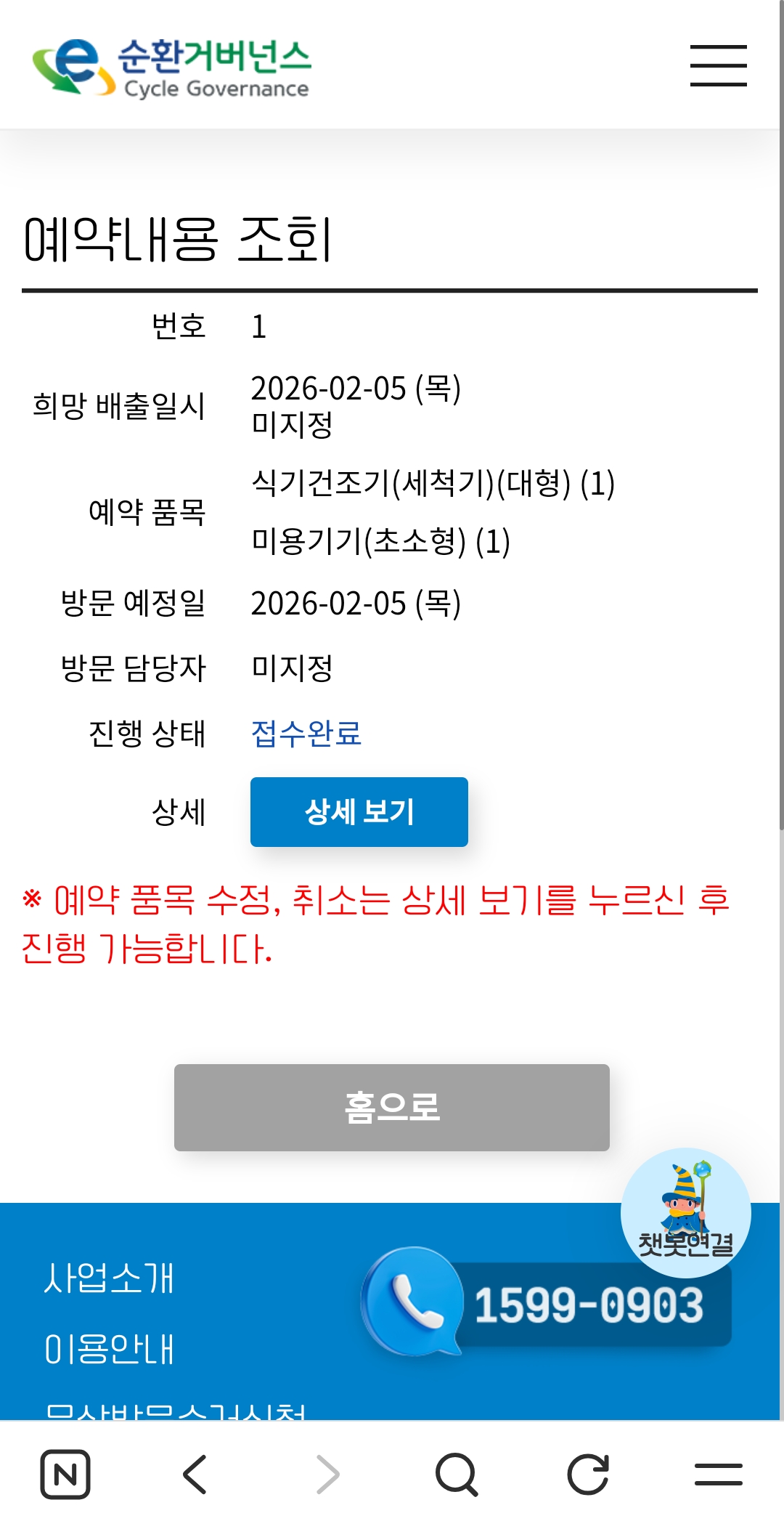Open the 이용안내 footer link

[109, 1350]
